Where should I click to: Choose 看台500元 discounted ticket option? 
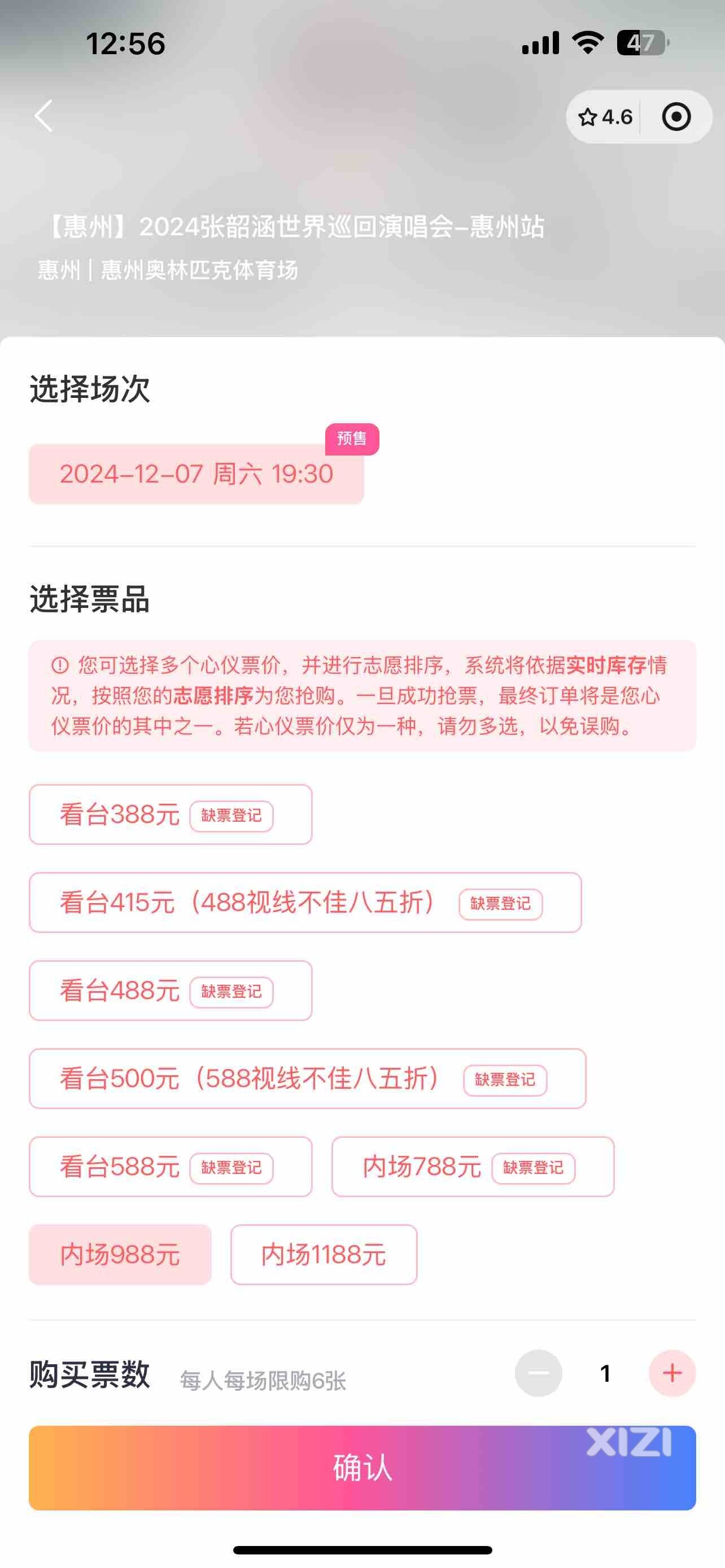[250, 1079]
